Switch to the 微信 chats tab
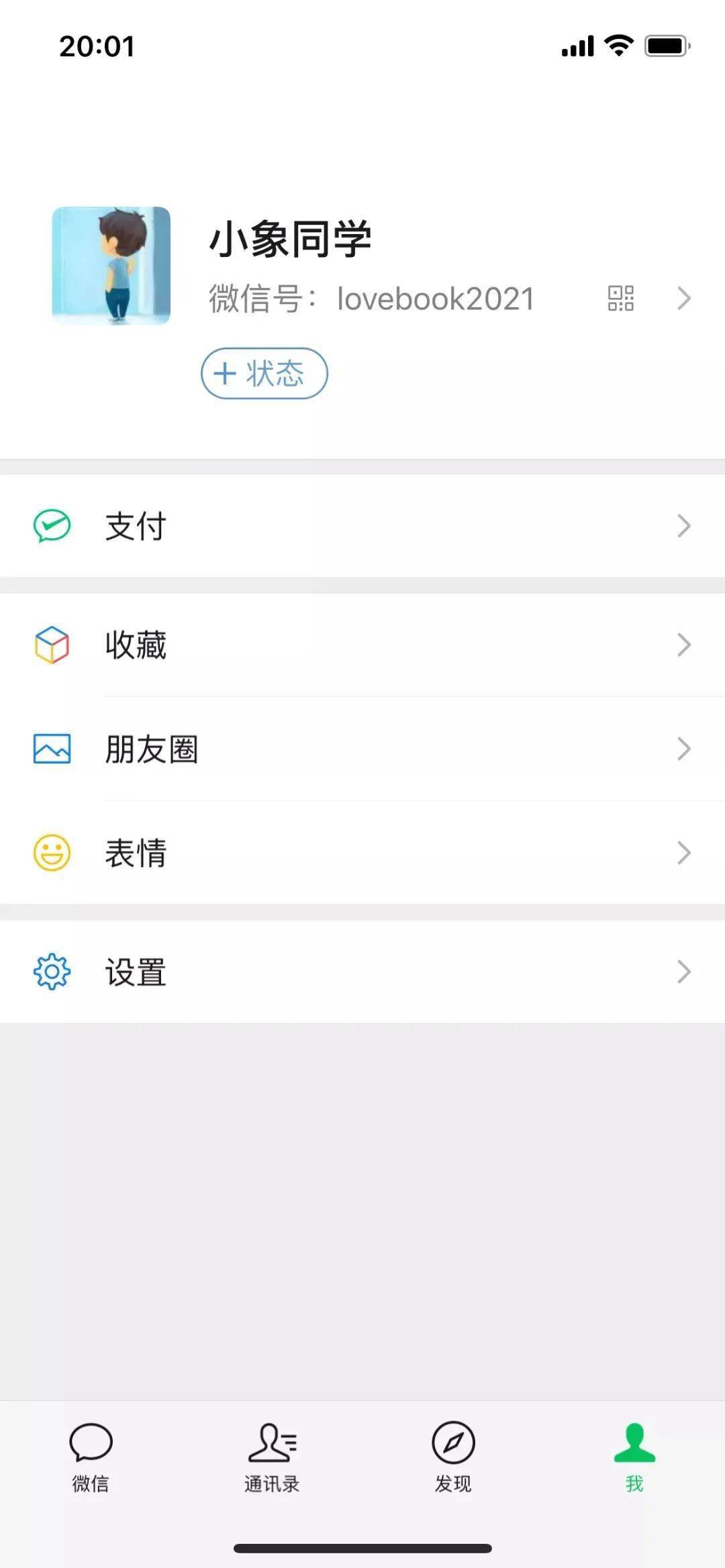 [91, 1456]
